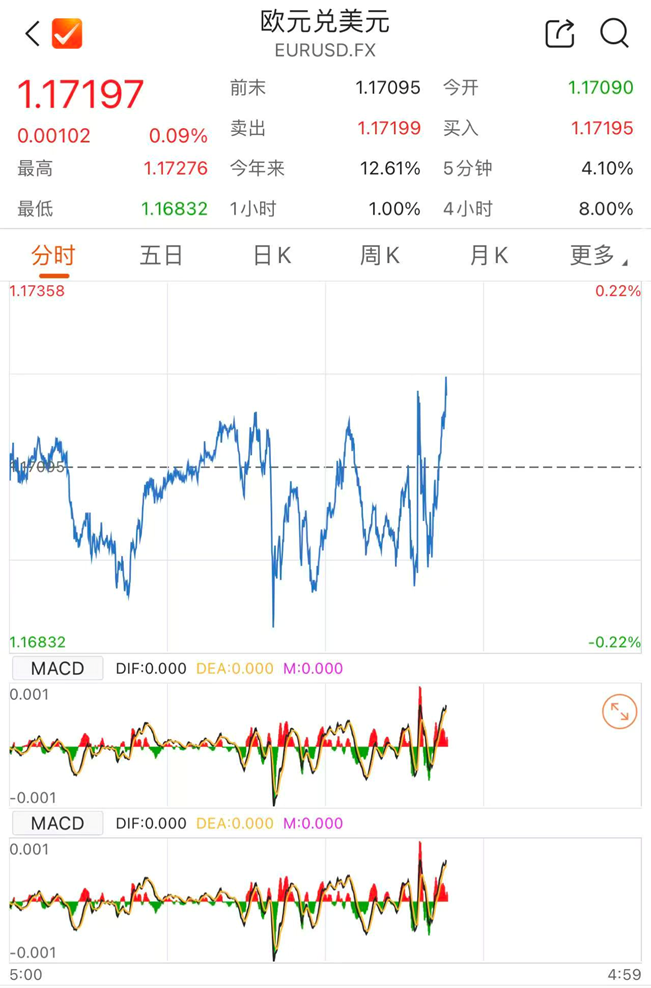Image resolution: width=651 pixels, height=988 pixels.
Task: Switch to the 五日 tab
Action: coord(161,255)
